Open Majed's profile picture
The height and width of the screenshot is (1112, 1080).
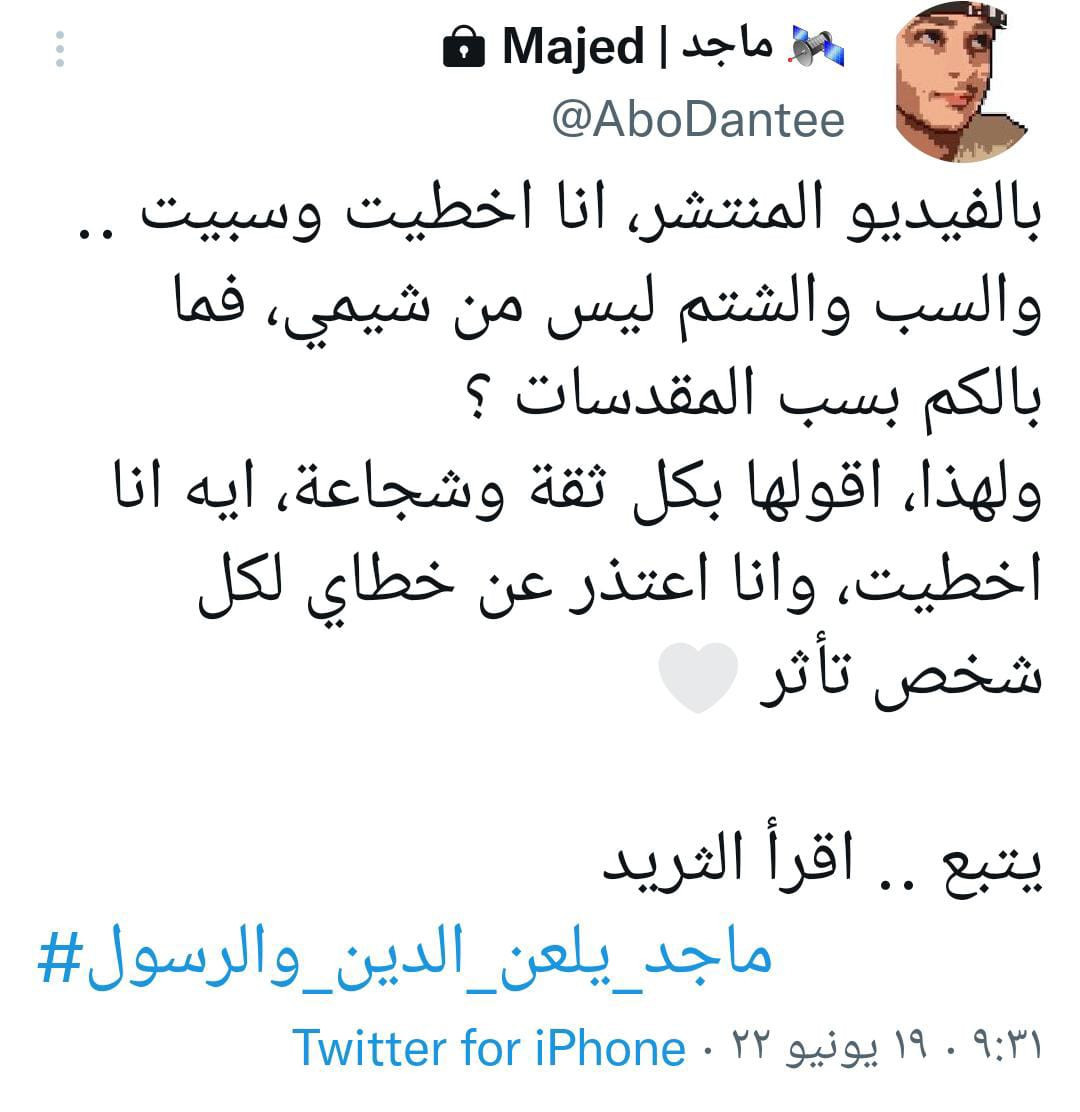click(x=962, y=82)
